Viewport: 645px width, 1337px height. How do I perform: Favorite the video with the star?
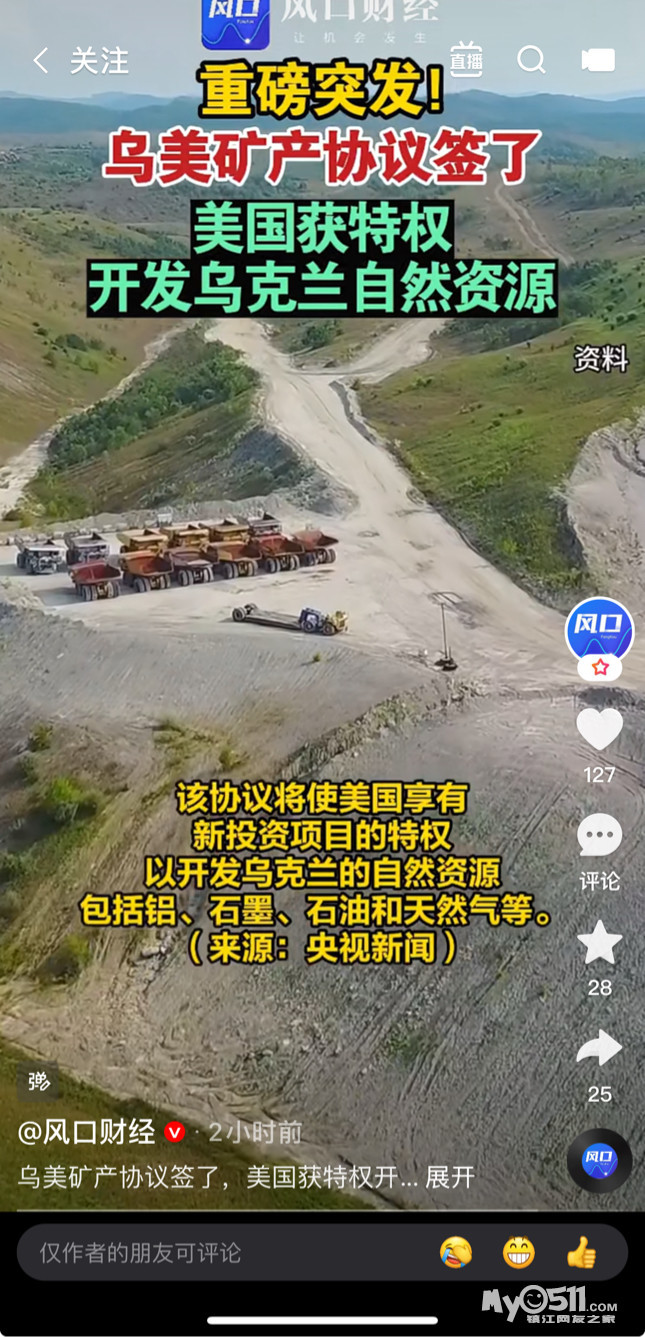click(x=599, y=943)
